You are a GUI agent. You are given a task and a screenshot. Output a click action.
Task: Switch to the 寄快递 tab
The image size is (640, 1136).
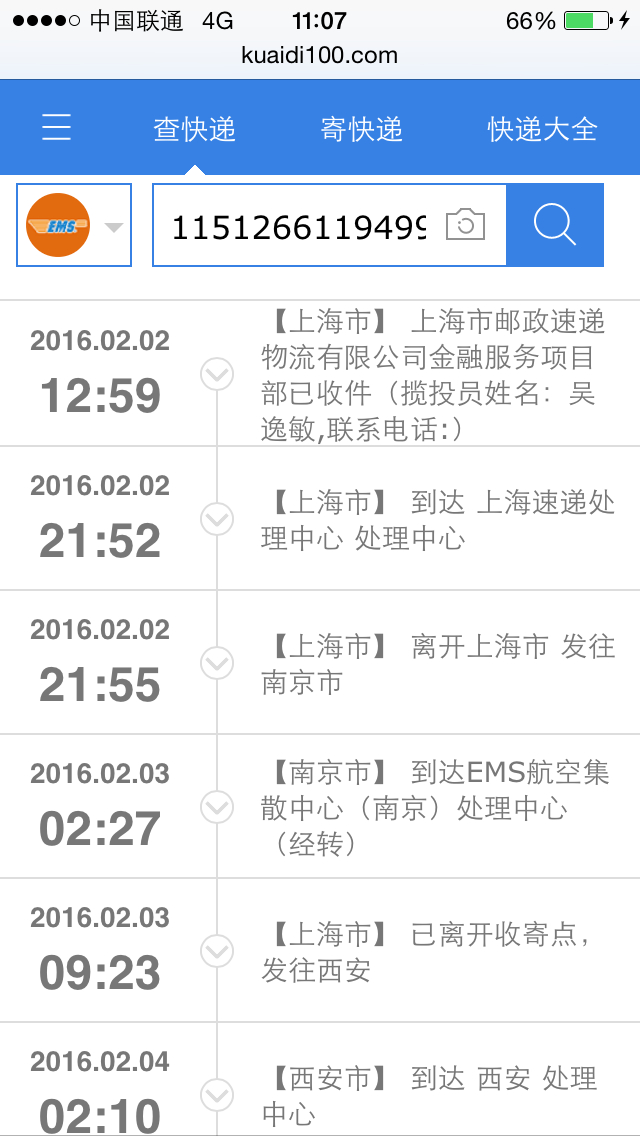361,129
